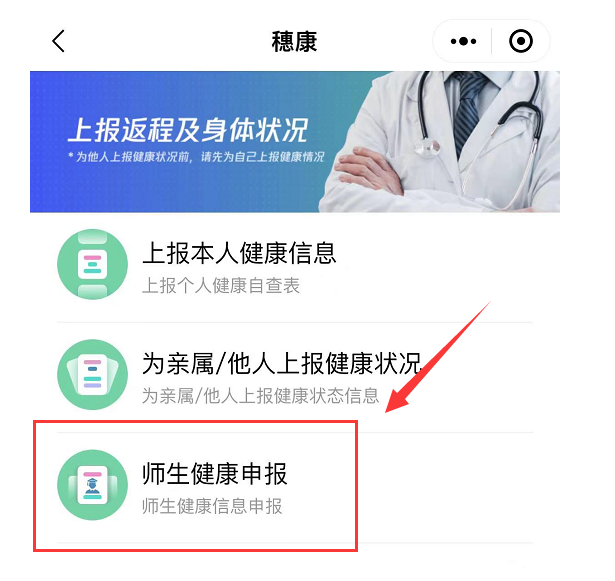Open 师生健康申报
The width and height of the screenshot is (615, 581).
(x=214, y=485)
